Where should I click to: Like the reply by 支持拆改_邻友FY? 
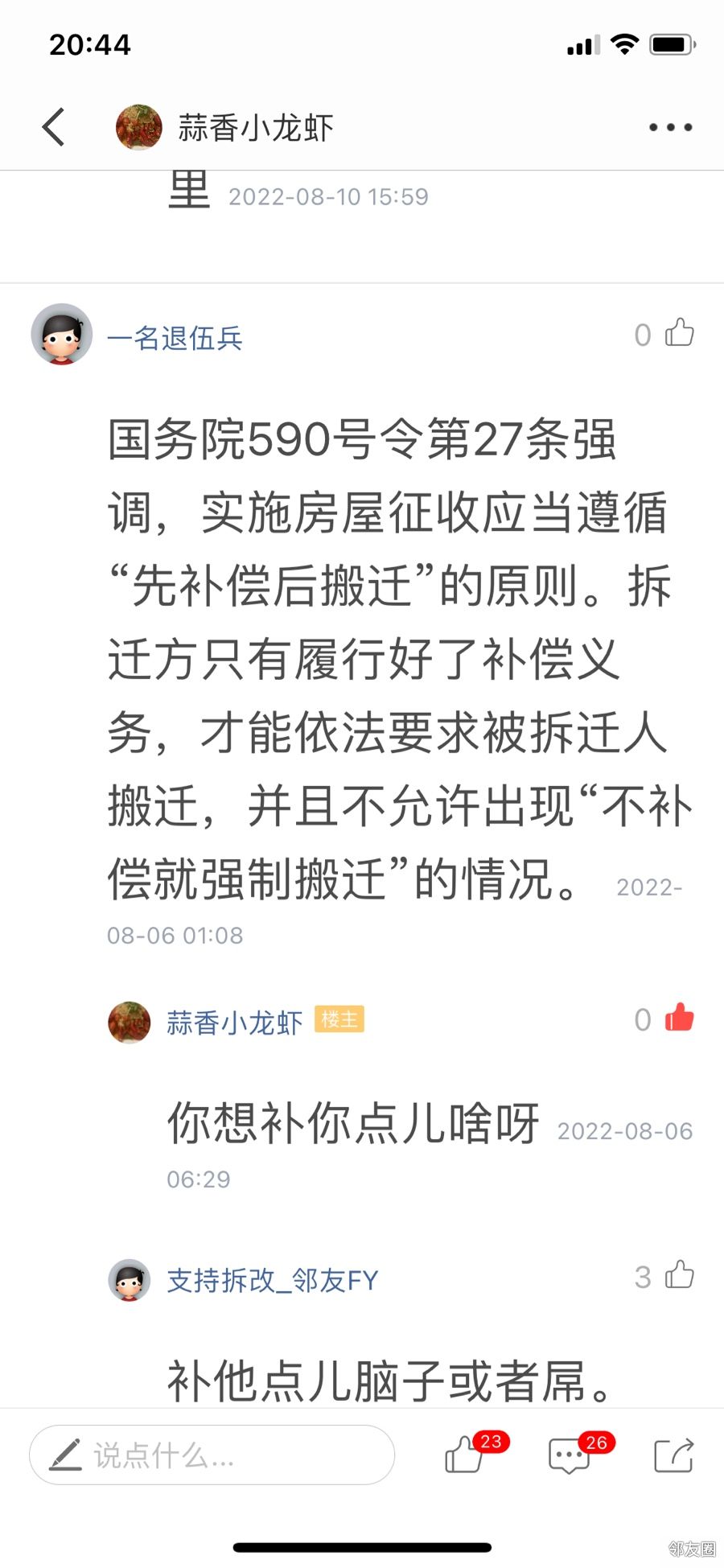click(x=679, y=1275)
